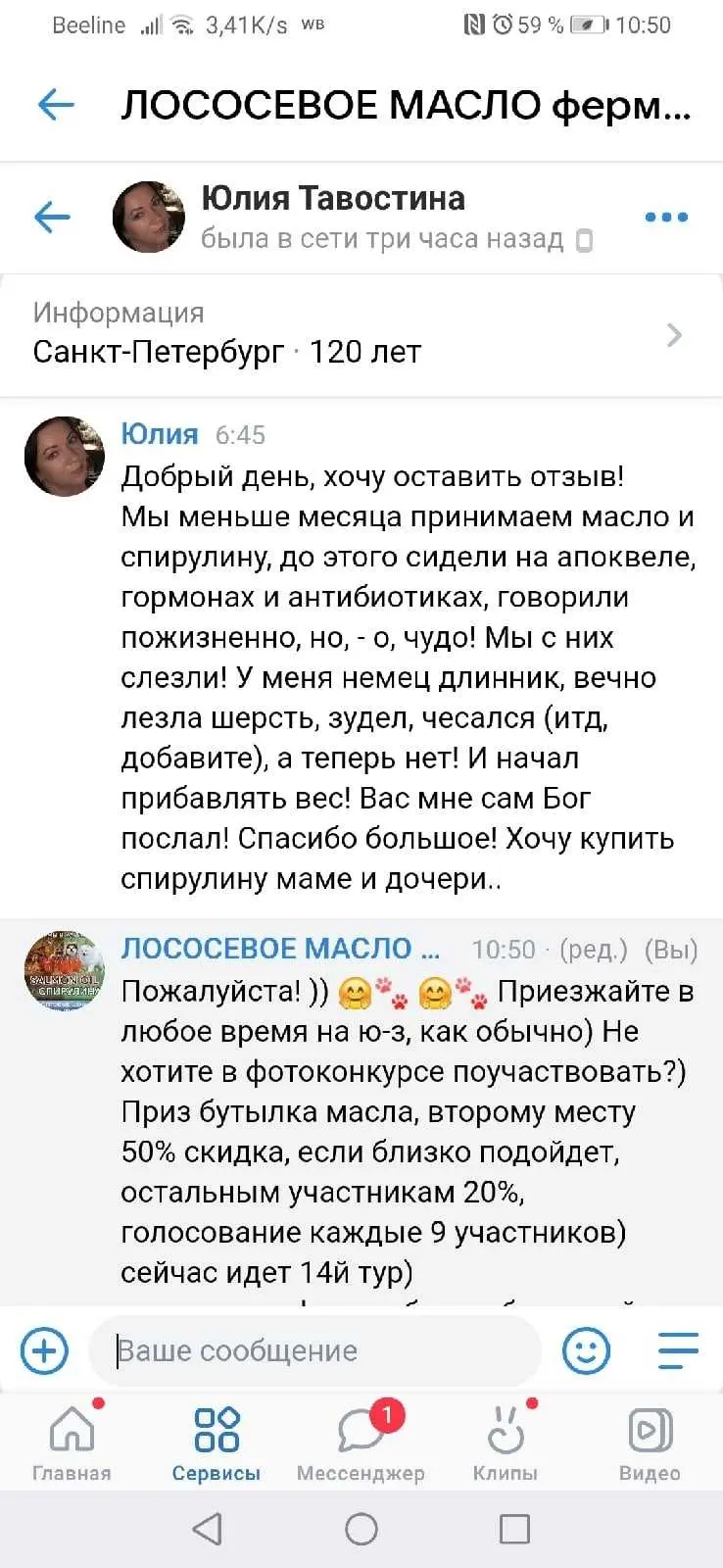Focus the Ваше сообщение text field

click(x=313, y=1350)
